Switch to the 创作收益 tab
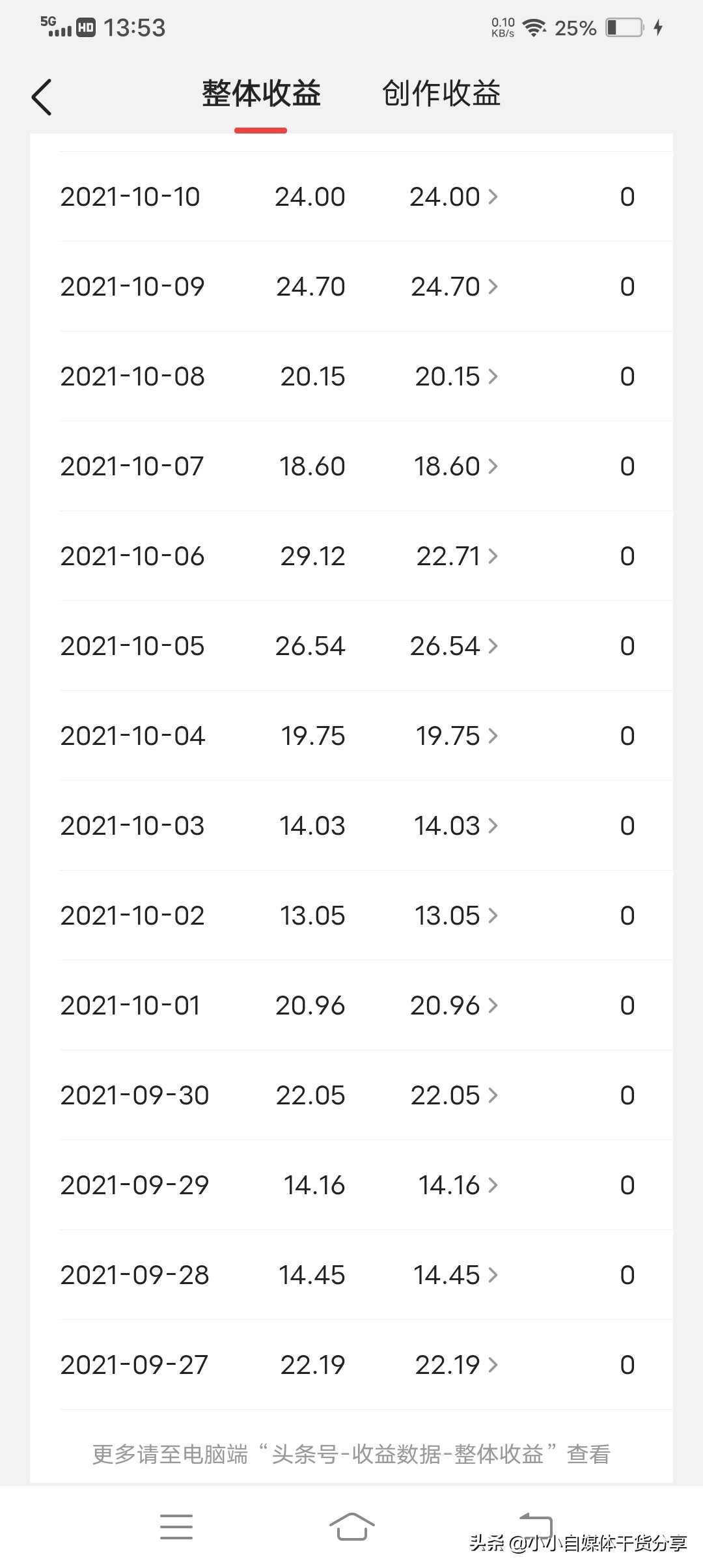Viewport: 703px width, 1568px height. click(441, 94)
